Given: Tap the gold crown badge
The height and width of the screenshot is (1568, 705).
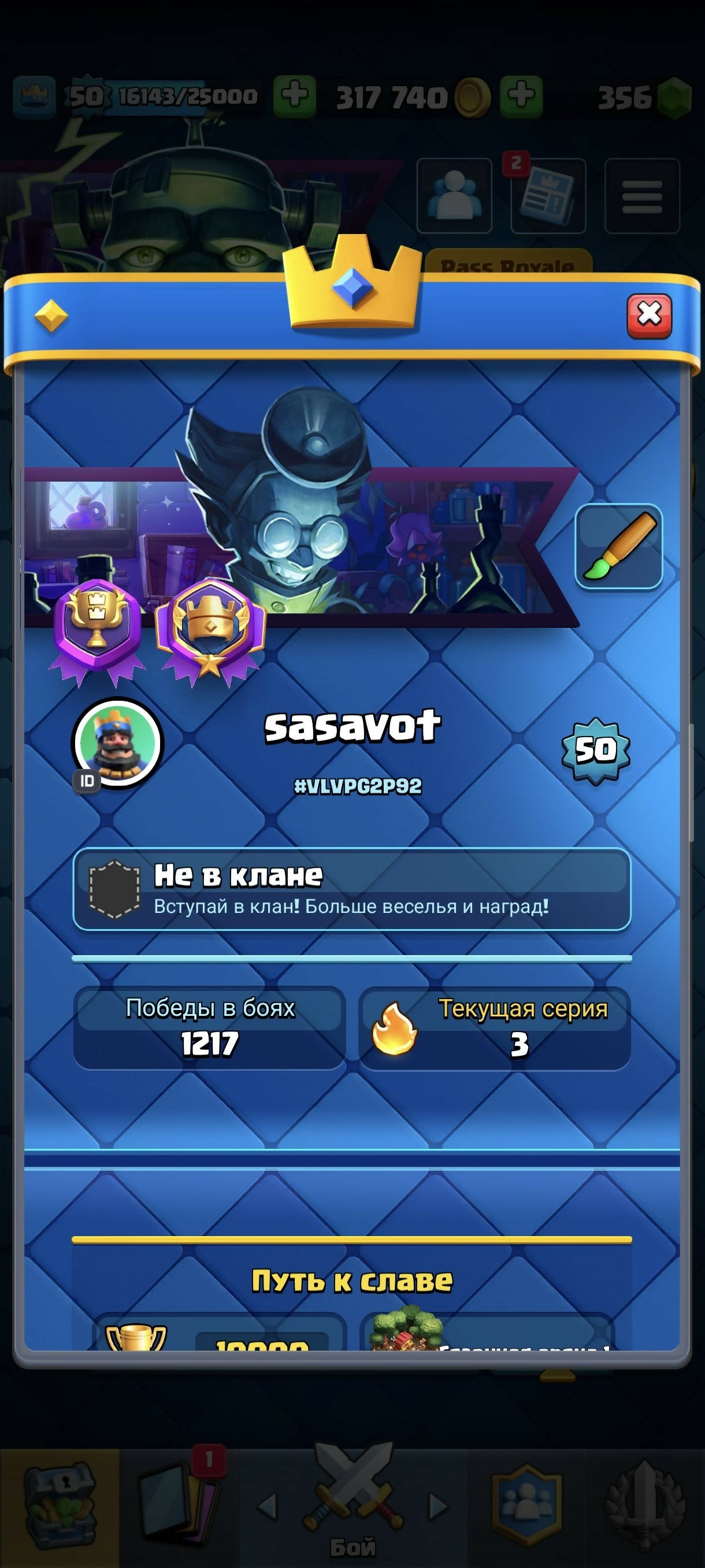Looking at the screenshot, I should tap(210, 627).
